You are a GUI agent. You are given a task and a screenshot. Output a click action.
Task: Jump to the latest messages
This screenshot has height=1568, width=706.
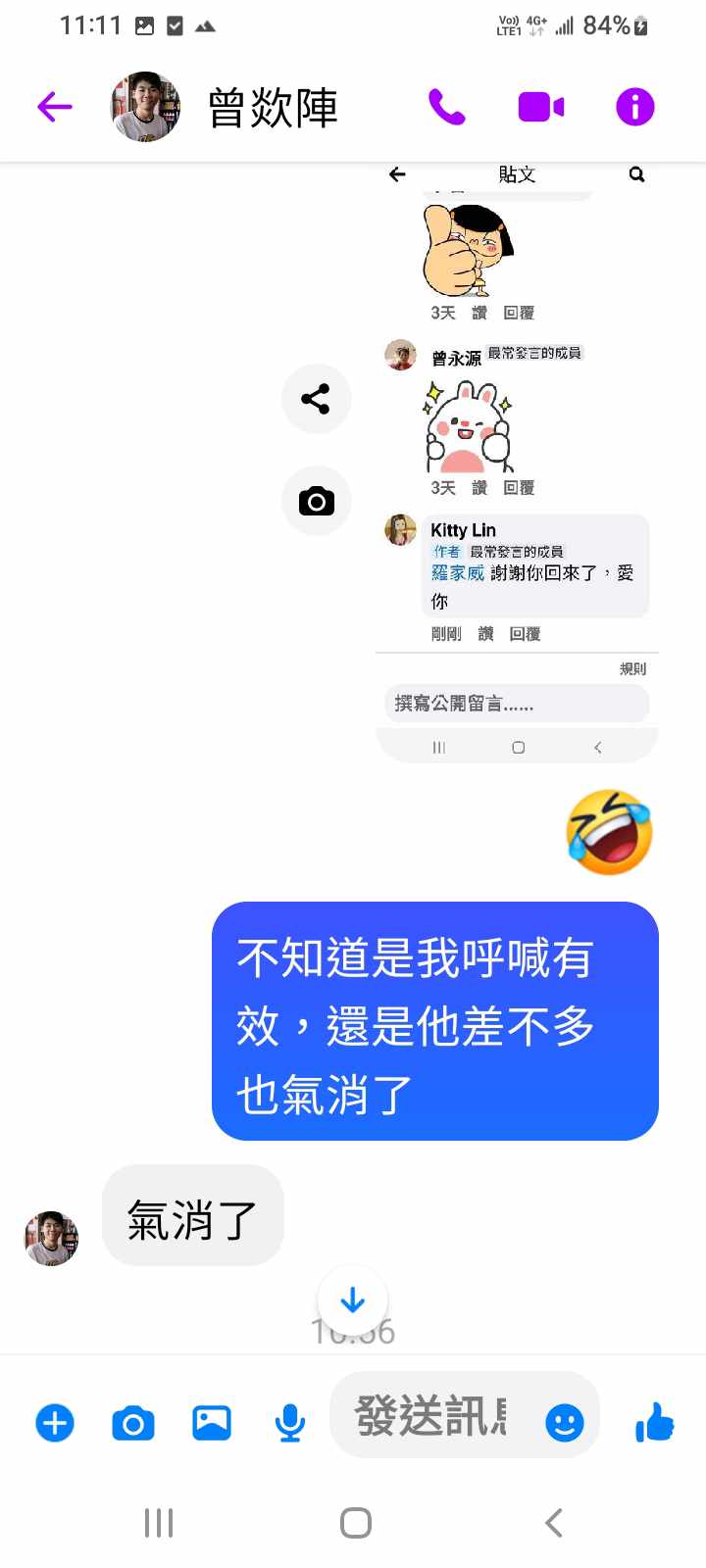click(x=353, y=1300)
